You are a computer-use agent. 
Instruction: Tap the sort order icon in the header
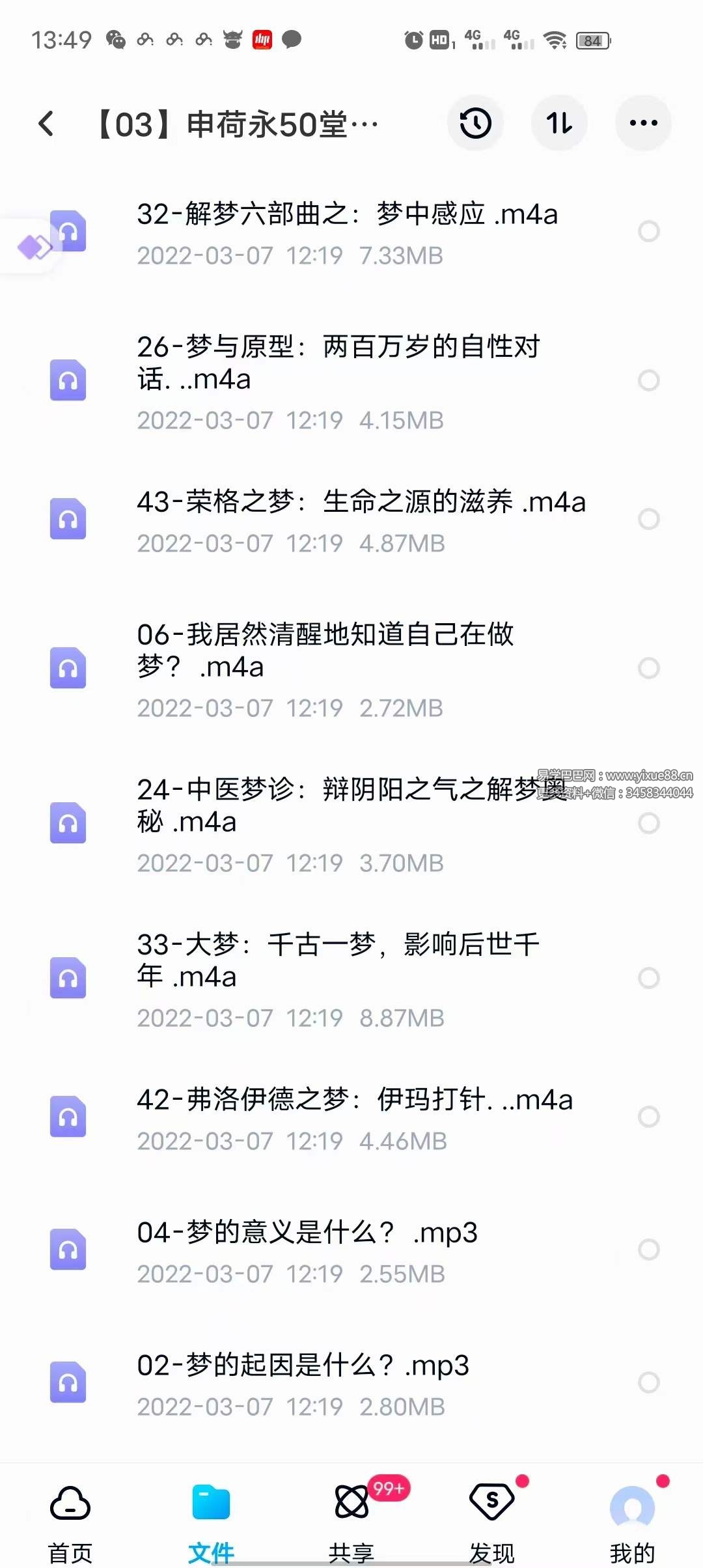tap(558, 122)
